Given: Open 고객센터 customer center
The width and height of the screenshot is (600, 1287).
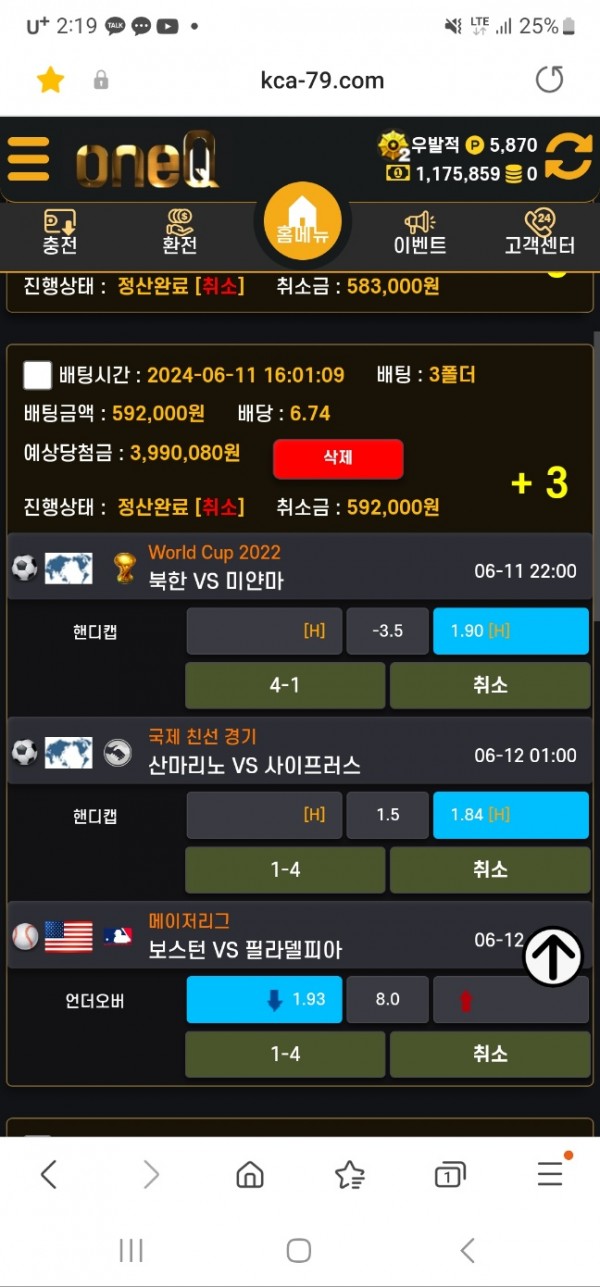Looking at the screenshot, I should pyautogui.click(x=540, y=232).
